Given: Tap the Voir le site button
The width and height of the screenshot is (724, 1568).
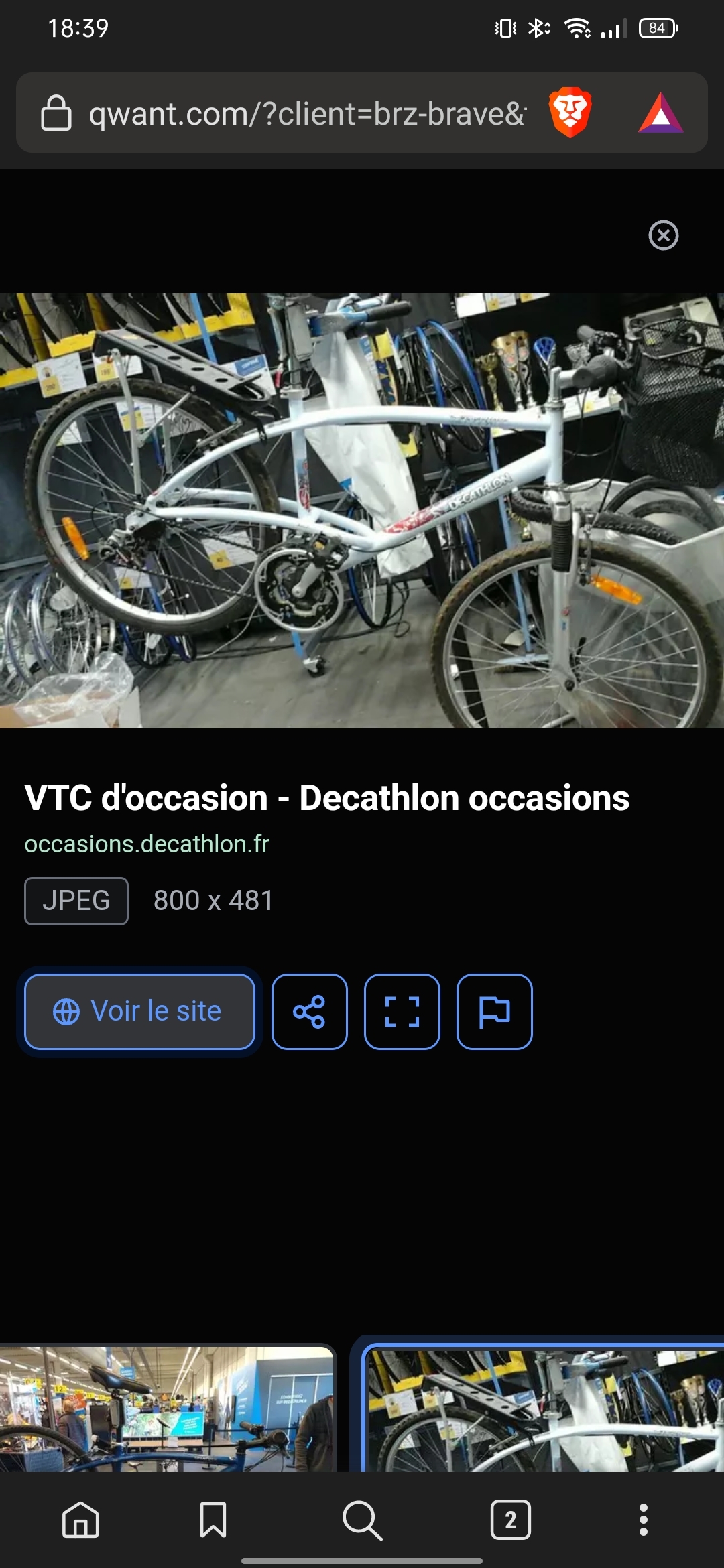Looking at the screenshot, I should [x=139, y=1011].
